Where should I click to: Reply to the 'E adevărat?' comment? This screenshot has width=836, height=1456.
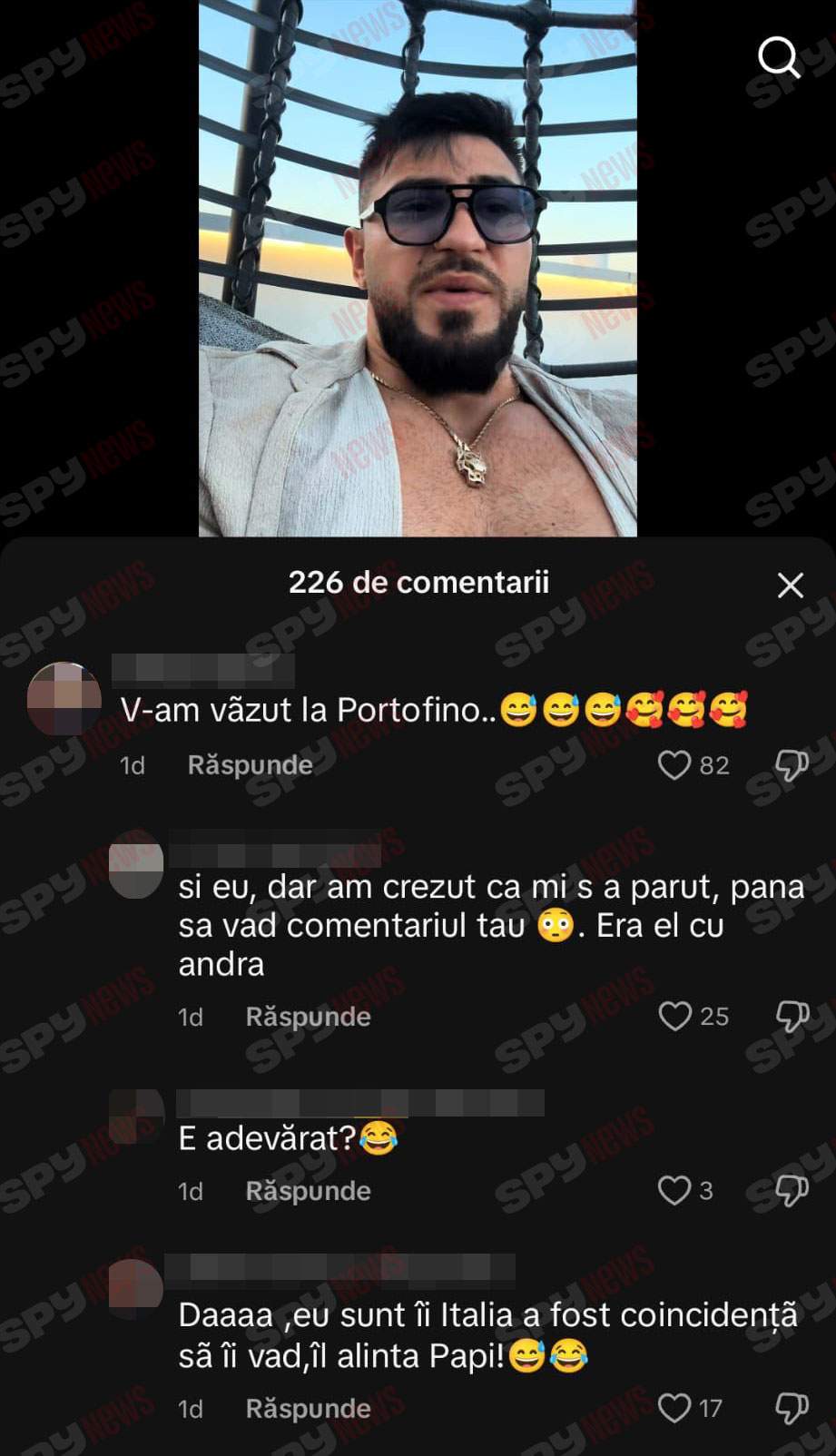point(308,1191)
